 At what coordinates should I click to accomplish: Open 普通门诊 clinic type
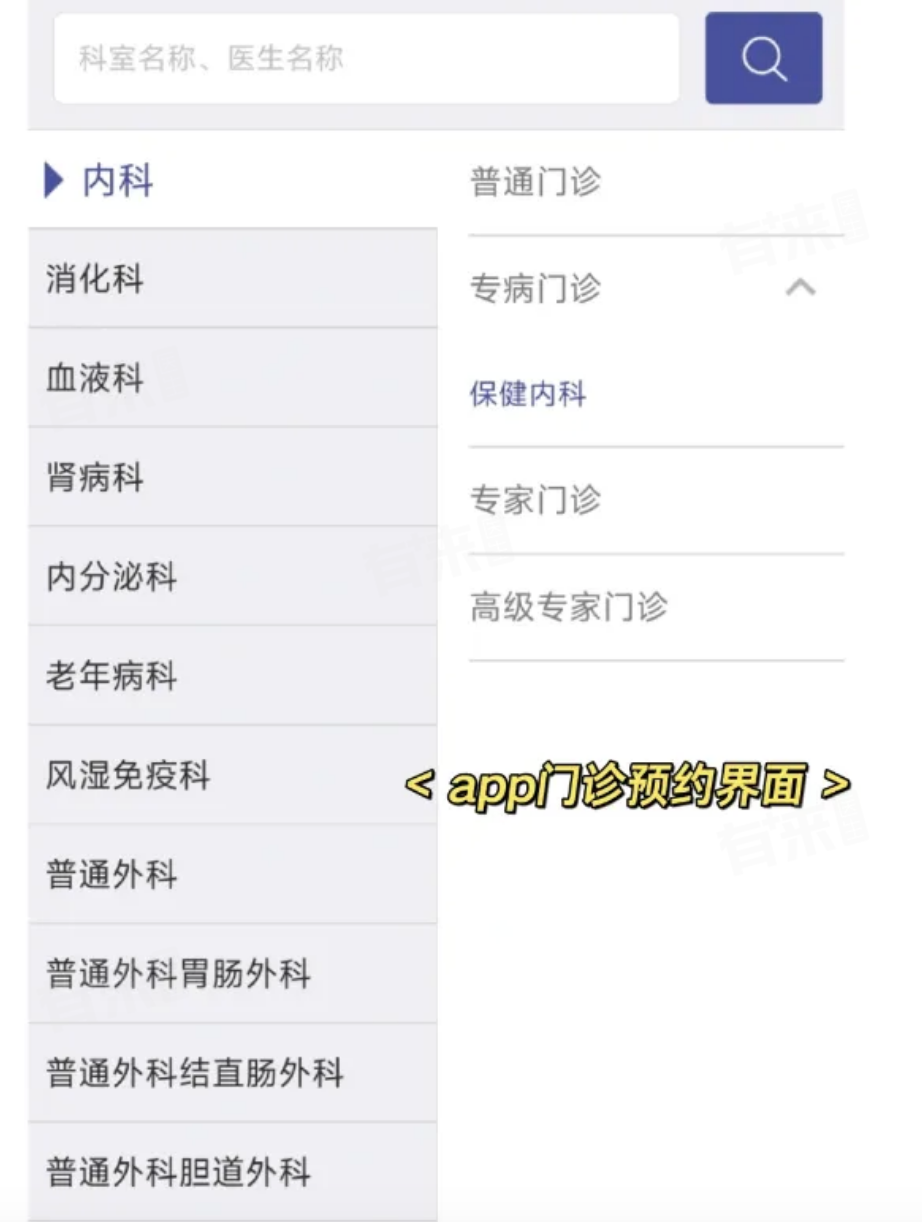click(x=536, y=183)
